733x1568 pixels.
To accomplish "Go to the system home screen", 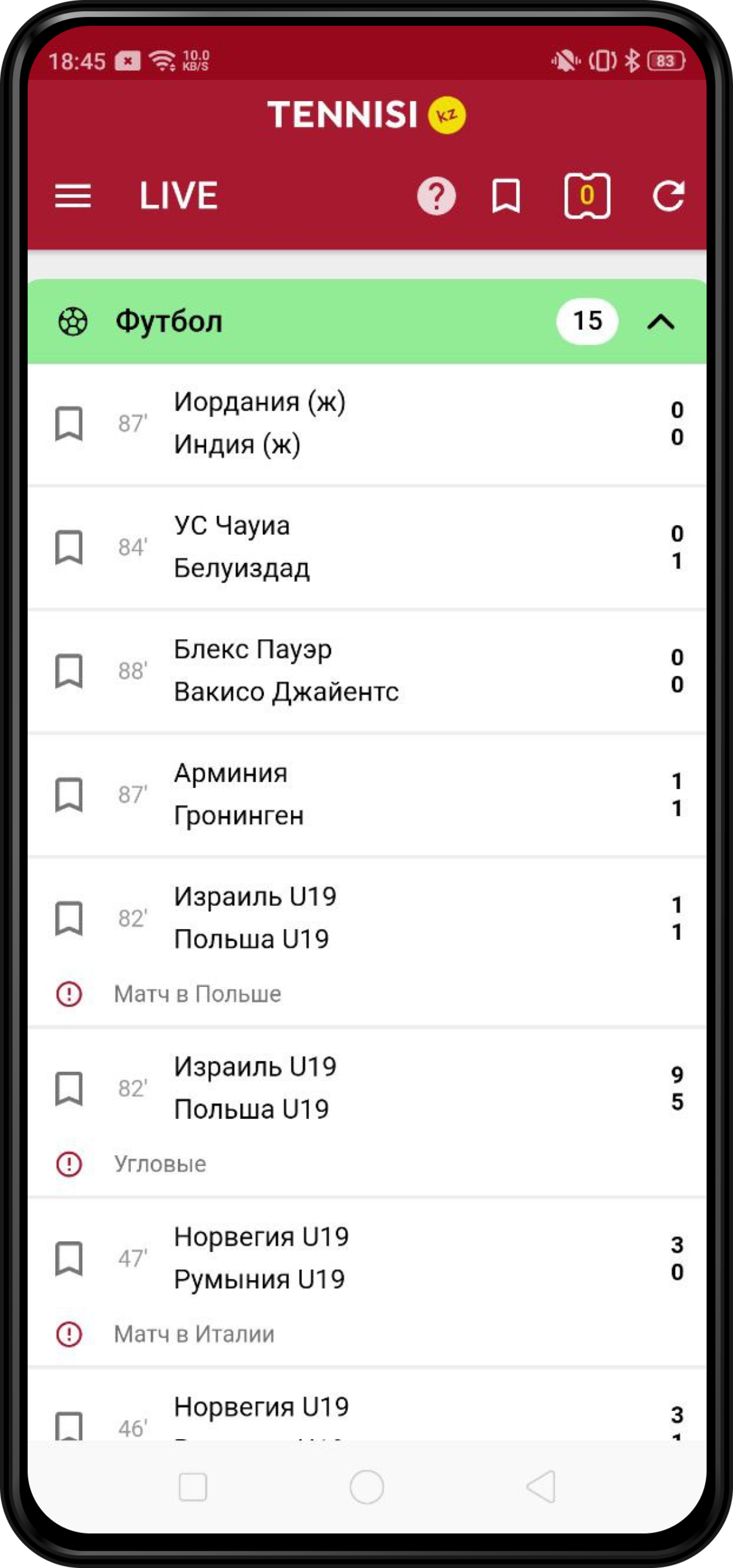I will (367, 1486).
